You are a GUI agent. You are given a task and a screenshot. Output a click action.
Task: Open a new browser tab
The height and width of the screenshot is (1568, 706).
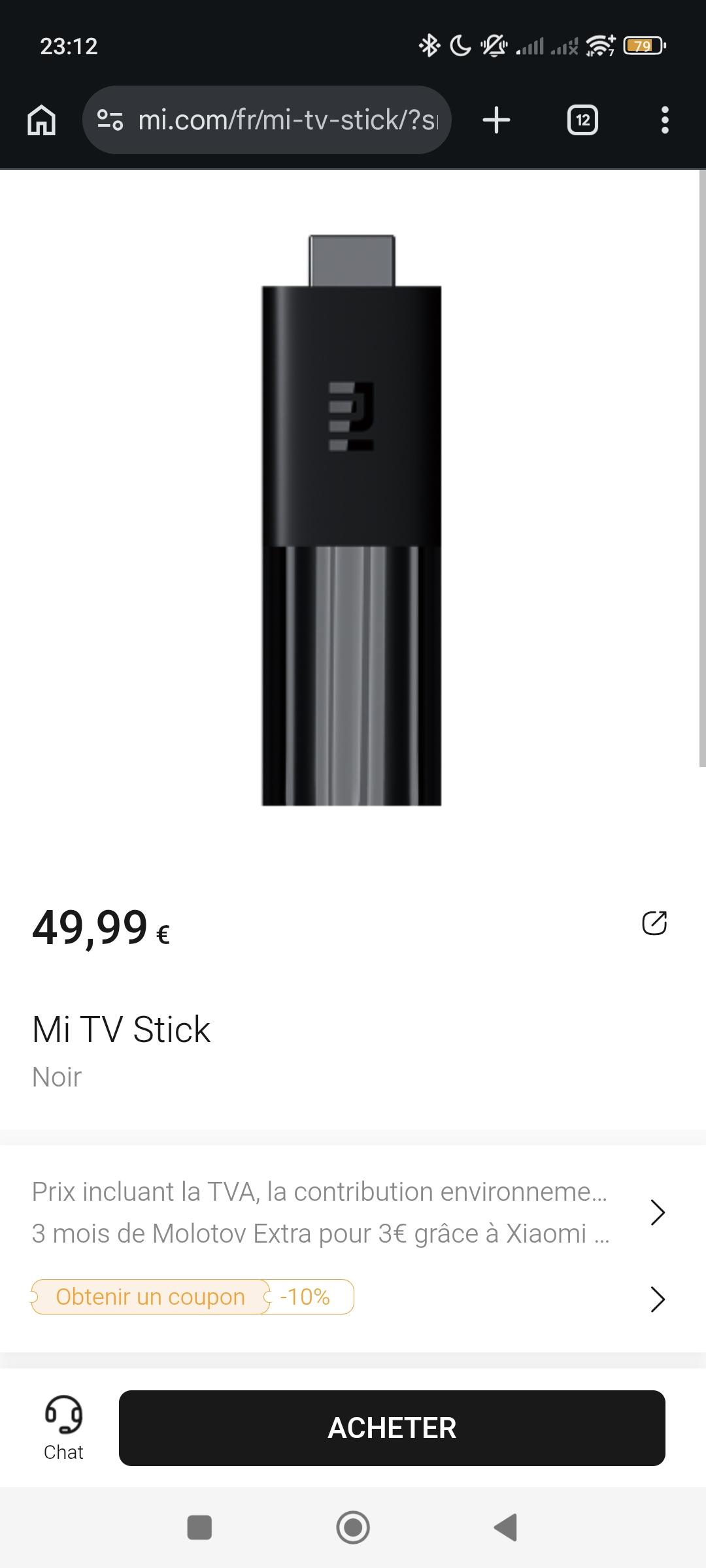pos(496,120)
